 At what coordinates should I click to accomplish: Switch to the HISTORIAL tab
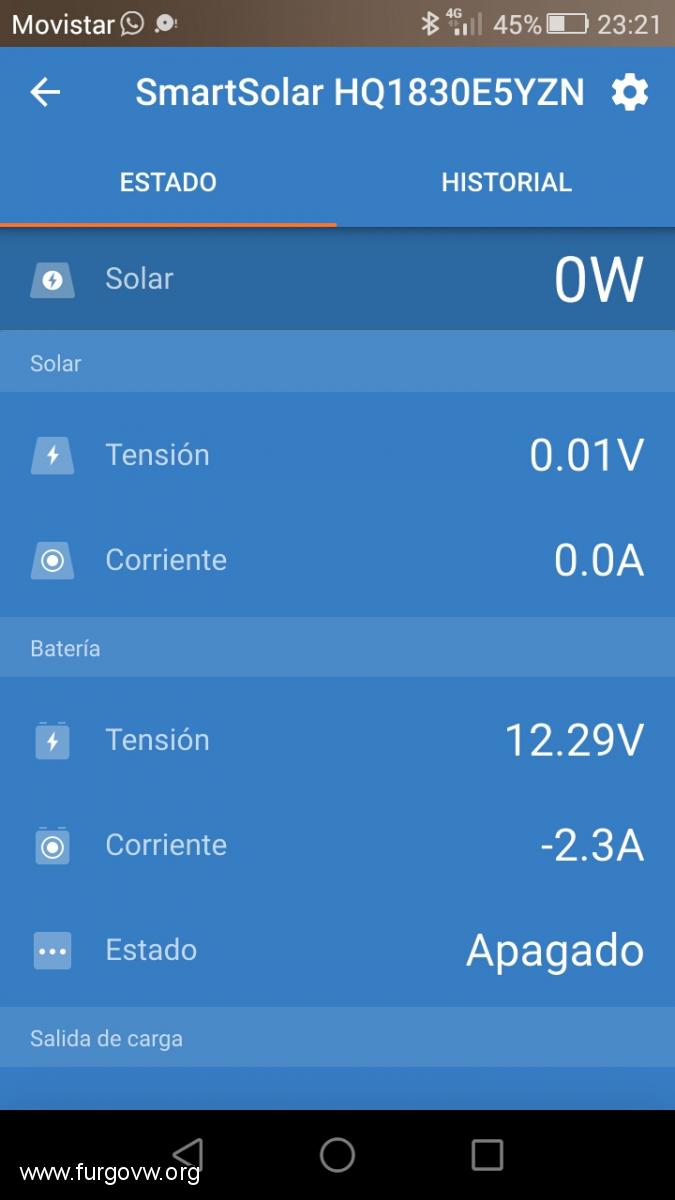coord(506,182)
